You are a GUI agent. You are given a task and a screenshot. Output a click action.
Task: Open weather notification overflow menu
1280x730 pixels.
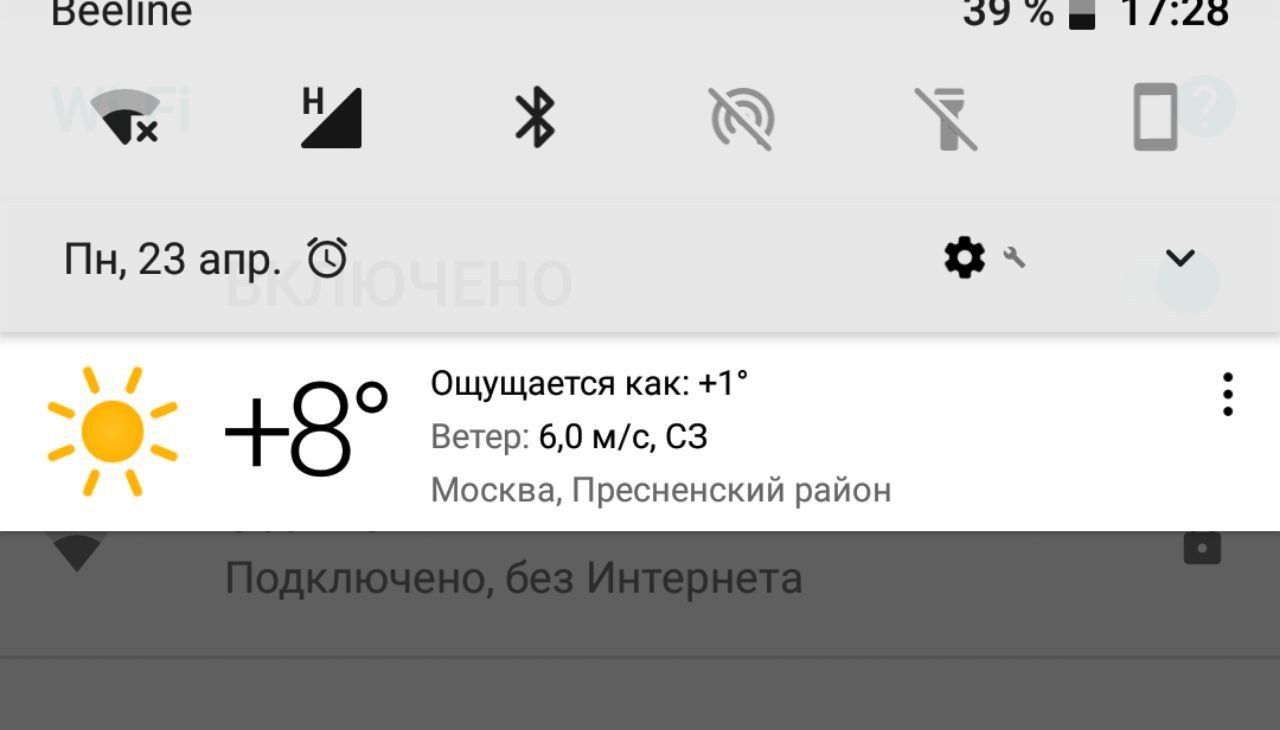coord(1227,394)
